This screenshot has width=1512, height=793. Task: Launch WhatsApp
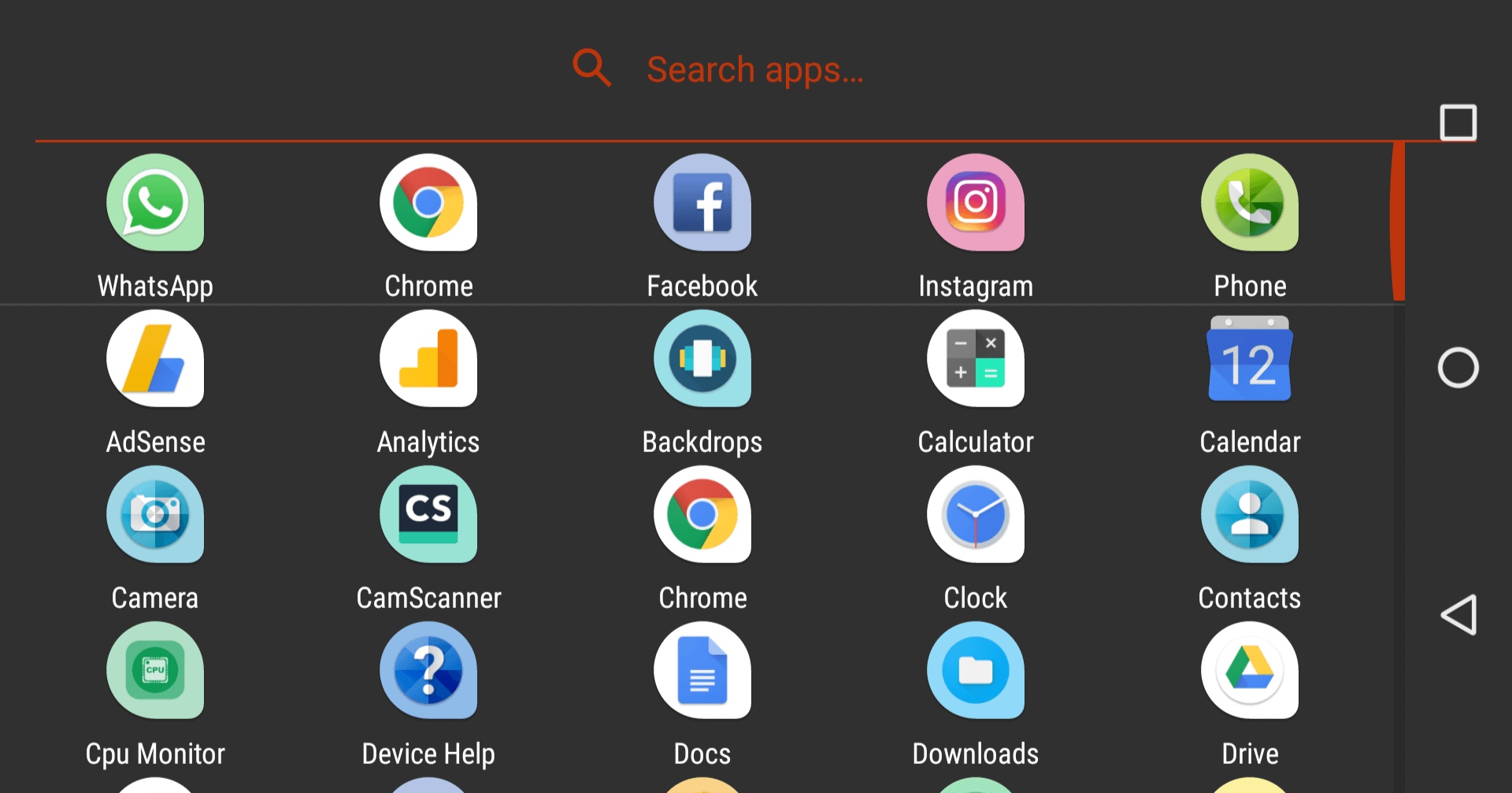tap(155, 204)
